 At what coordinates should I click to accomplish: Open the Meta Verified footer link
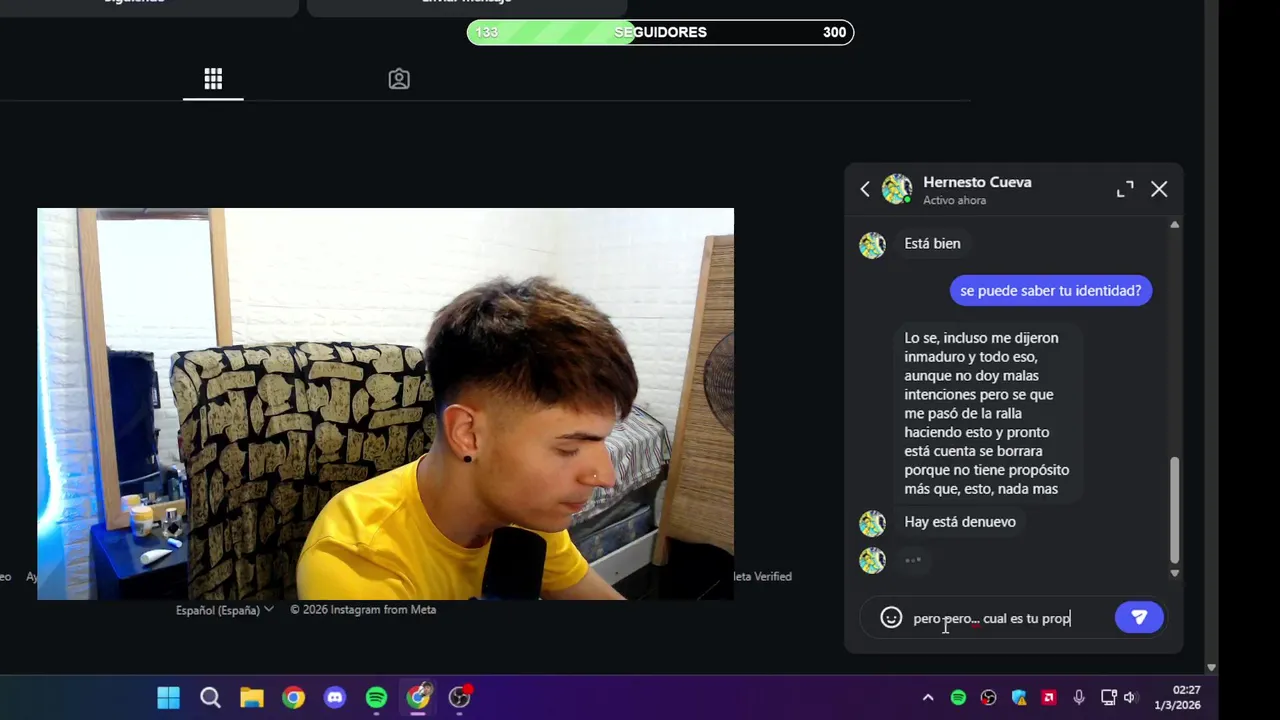(x=763, y=576)
